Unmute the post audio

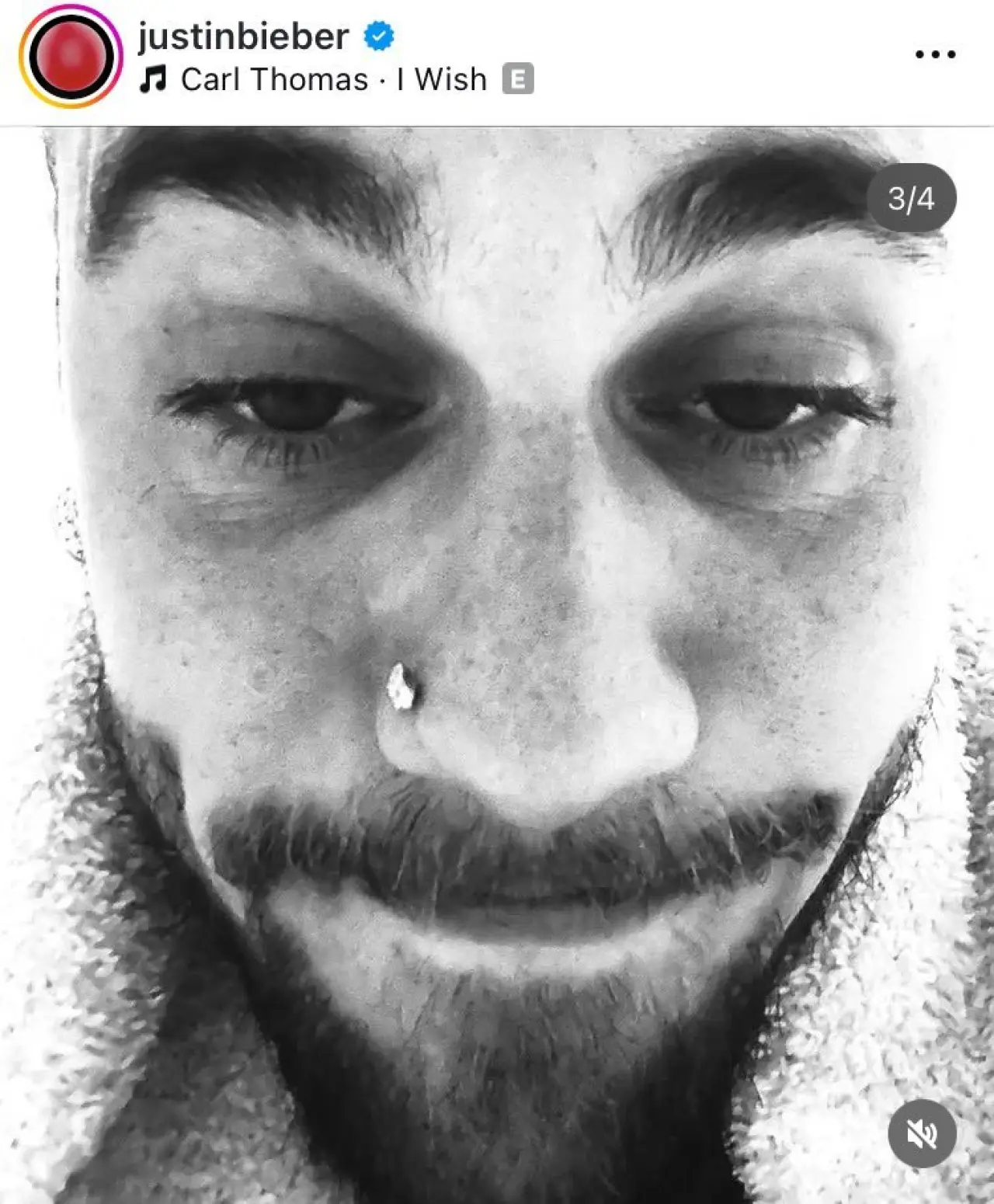pos(922,1134)
